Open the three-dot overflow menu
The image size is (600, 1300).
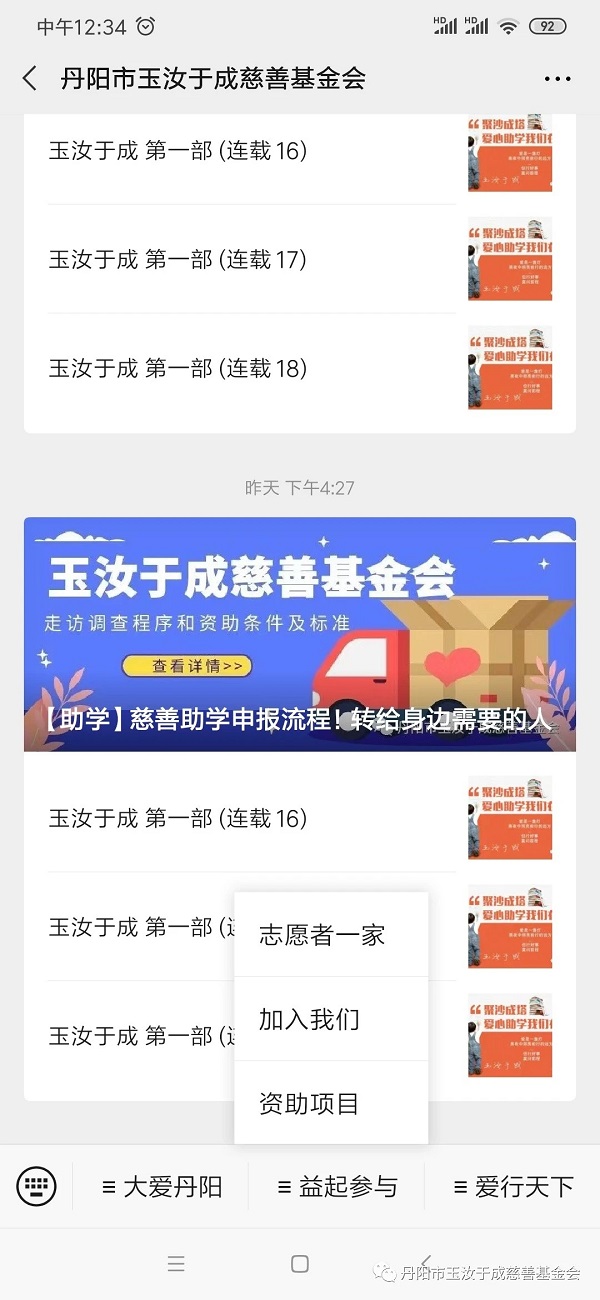[556, 79]
